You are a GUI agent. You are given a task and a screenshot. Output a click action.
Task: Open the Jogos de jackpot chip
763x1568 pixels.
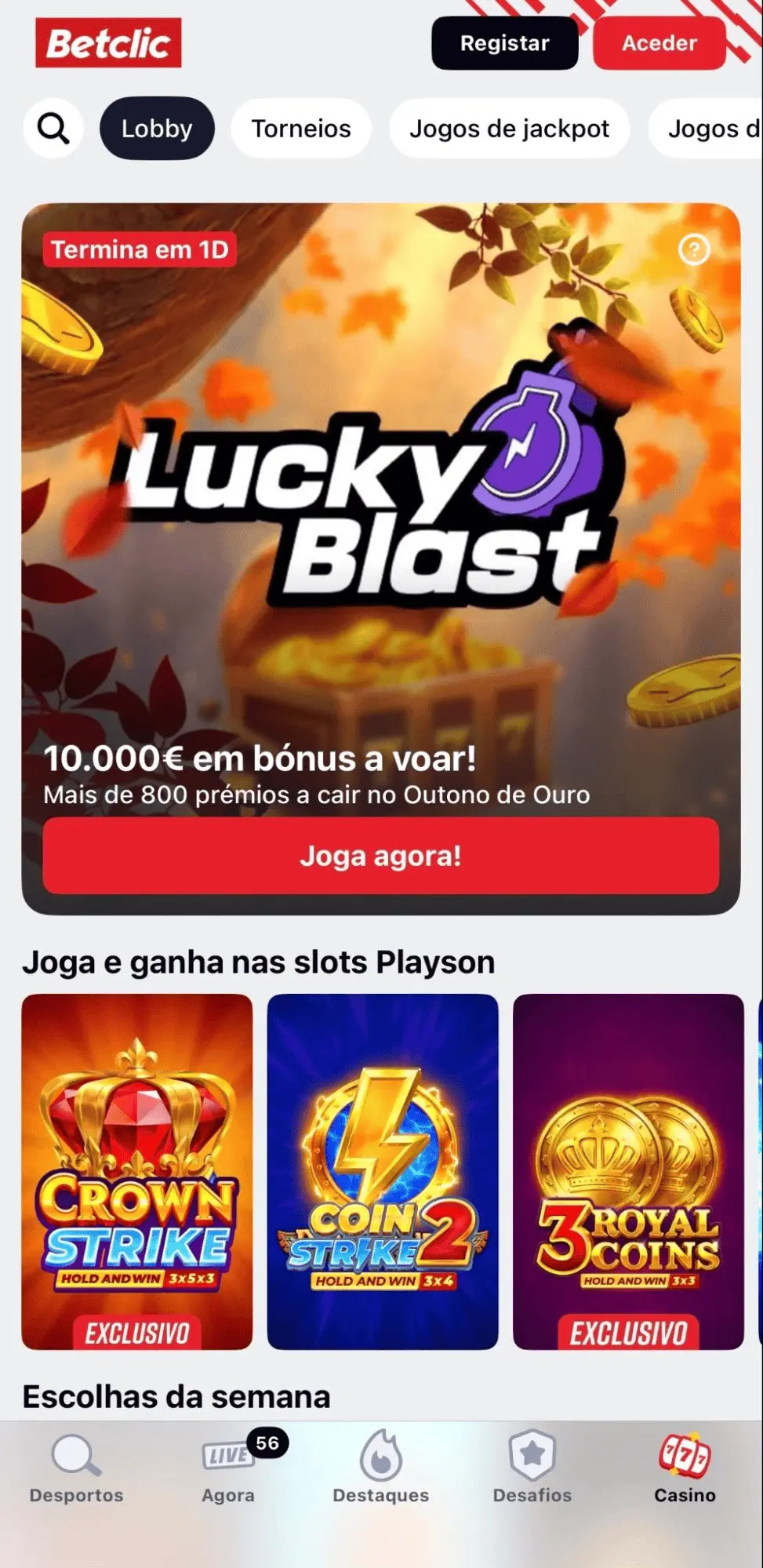point(509,128)
